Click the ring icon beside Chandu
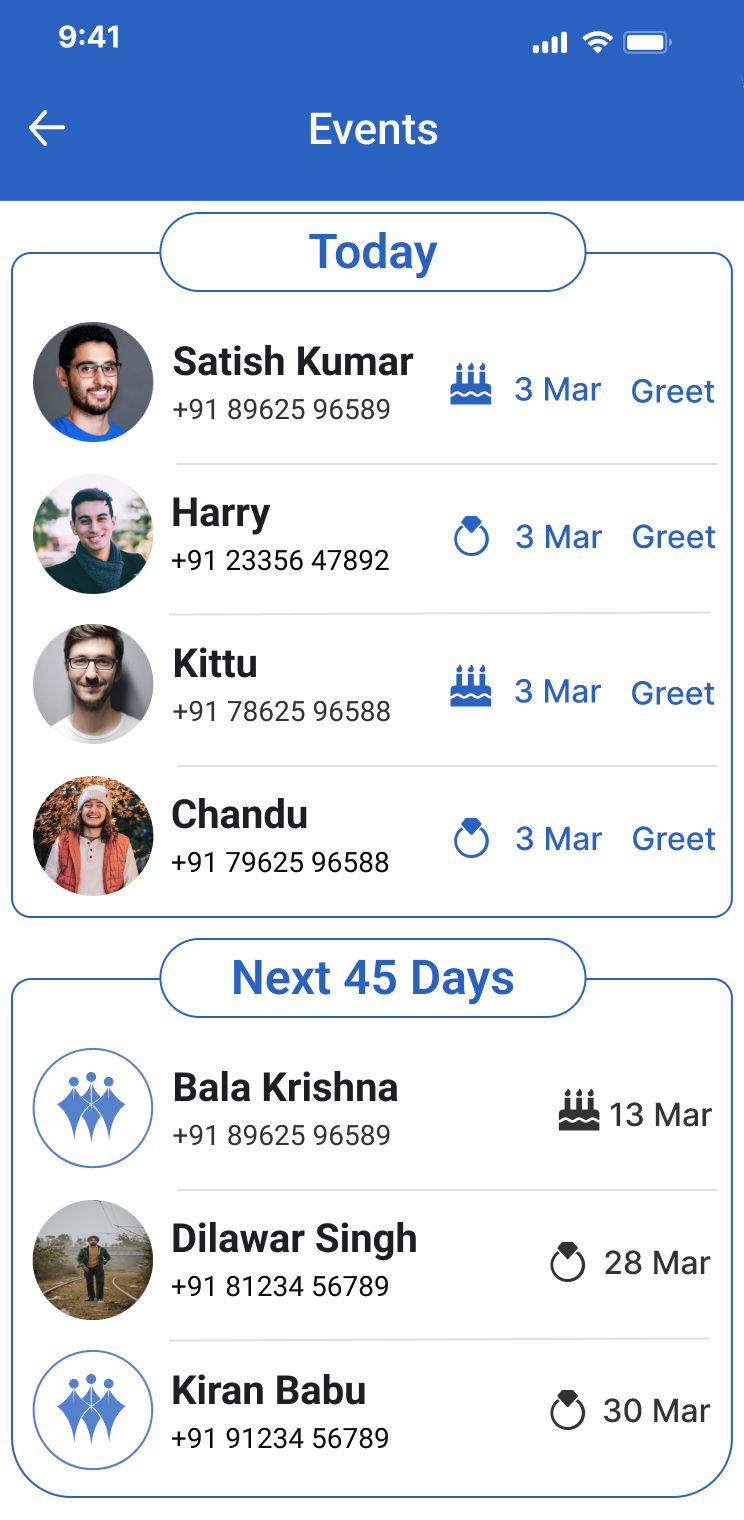 pos(471,838)
